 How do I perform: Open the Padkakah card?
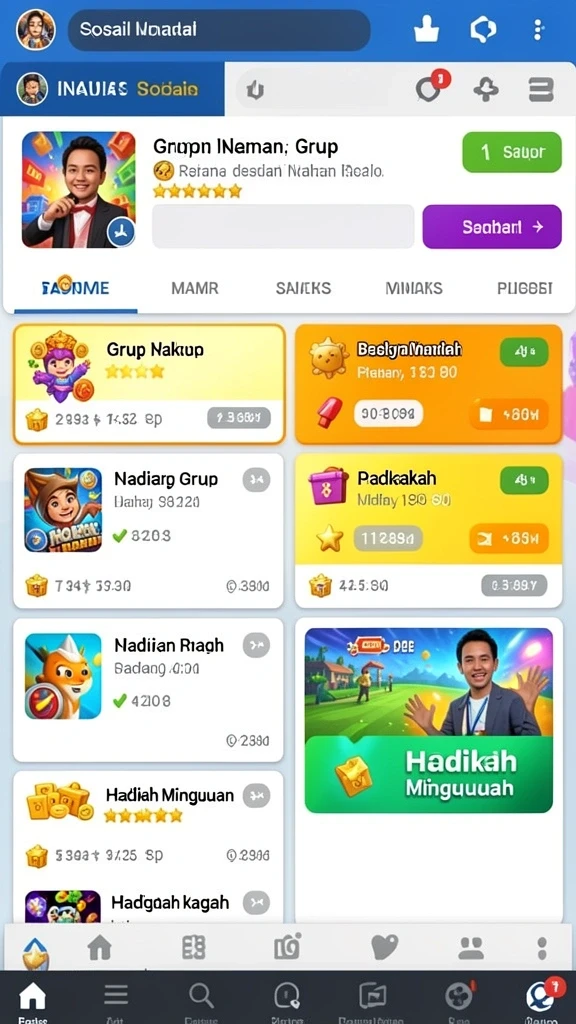pos(428,531)
